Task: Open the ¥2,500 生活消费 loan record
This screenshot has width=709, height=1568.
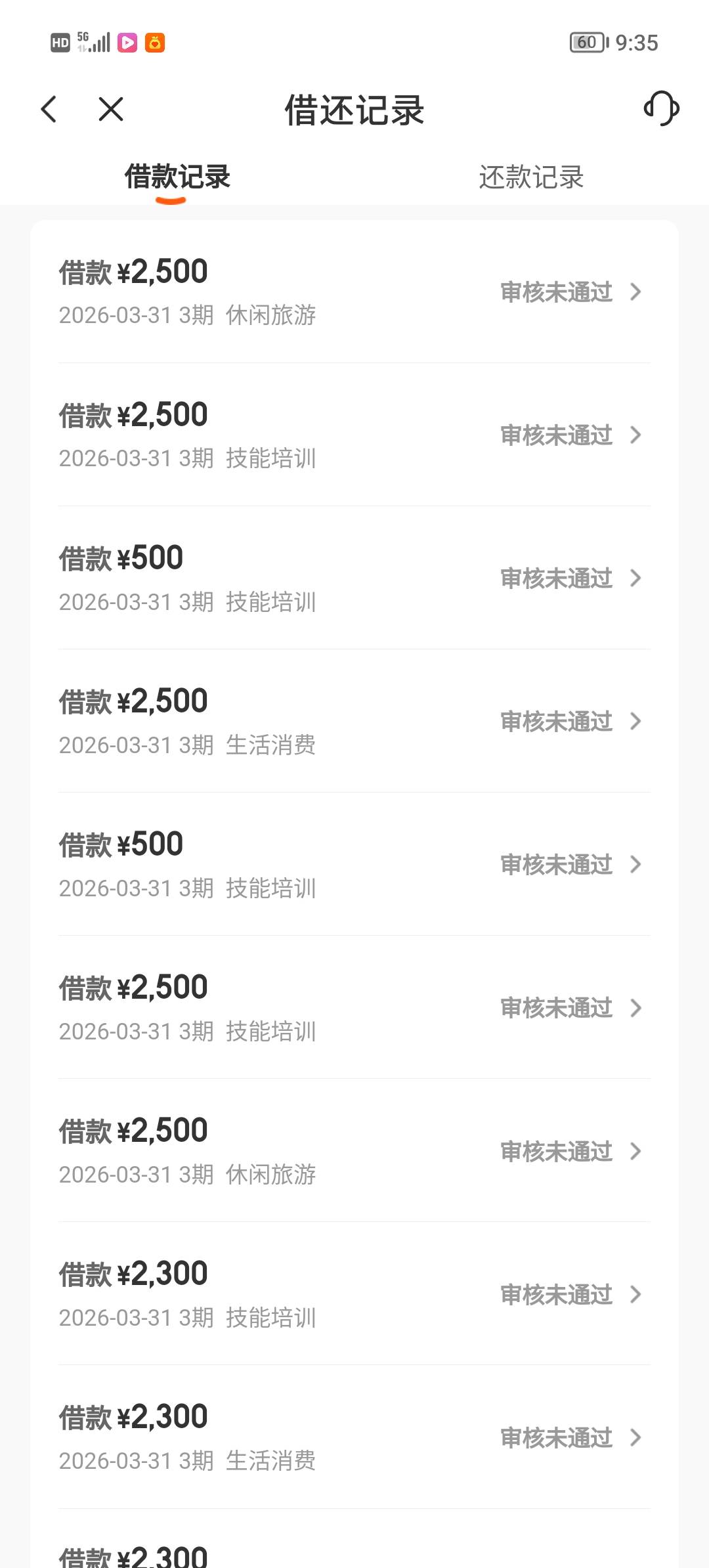Action: [x=354, y=721]
